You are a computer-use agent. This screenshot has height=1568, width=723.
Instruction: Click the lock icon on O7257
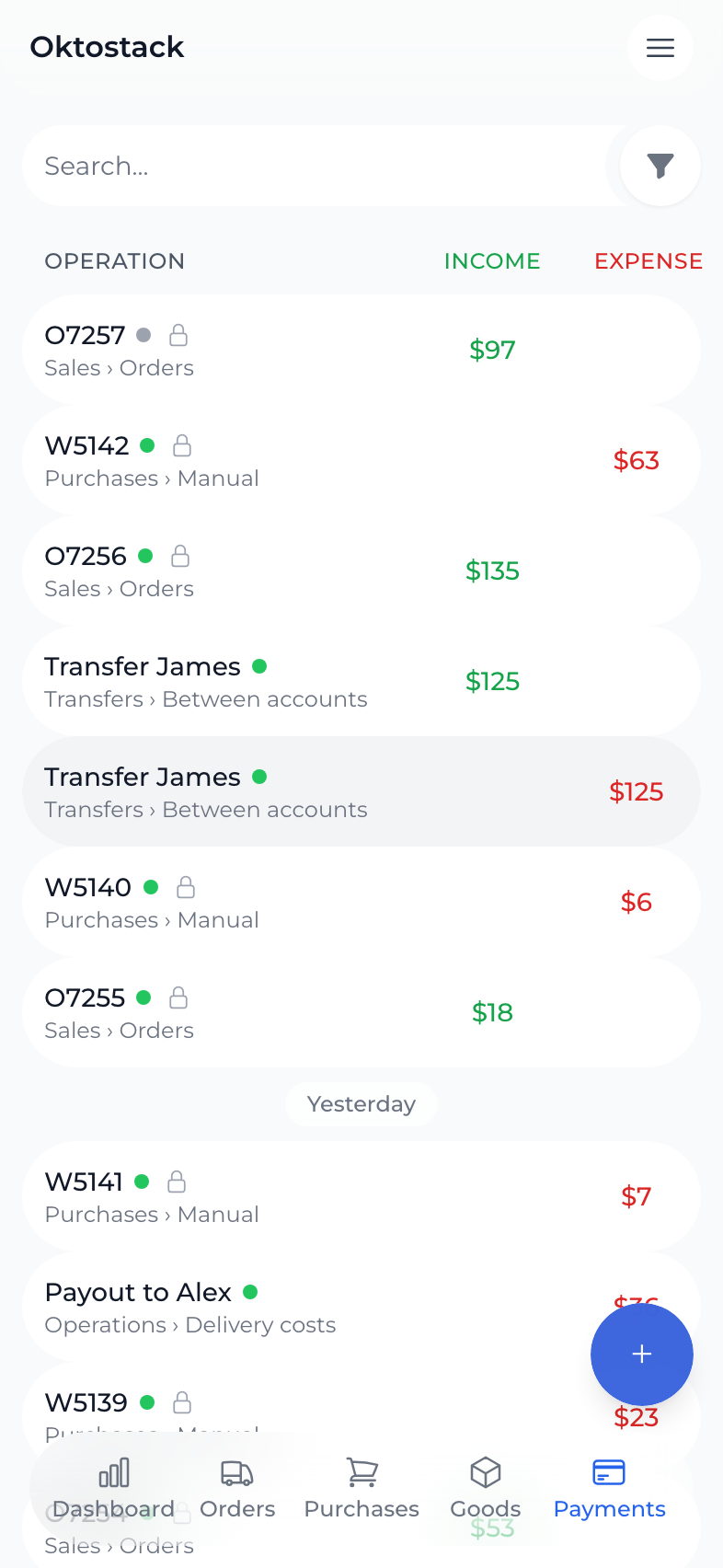pyautogui.click(x=178, y=335)
